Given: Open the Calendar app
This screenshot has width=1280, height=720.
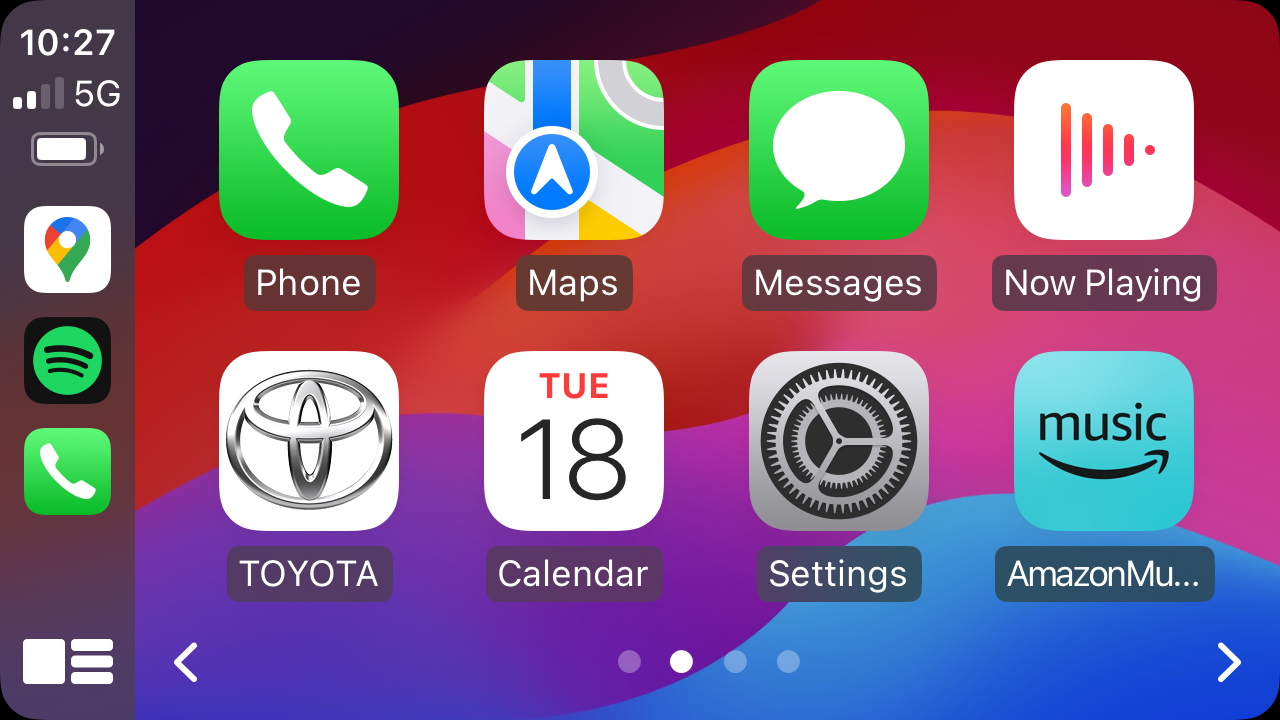Looking at the screenshot, I should [x=574, y=440].
